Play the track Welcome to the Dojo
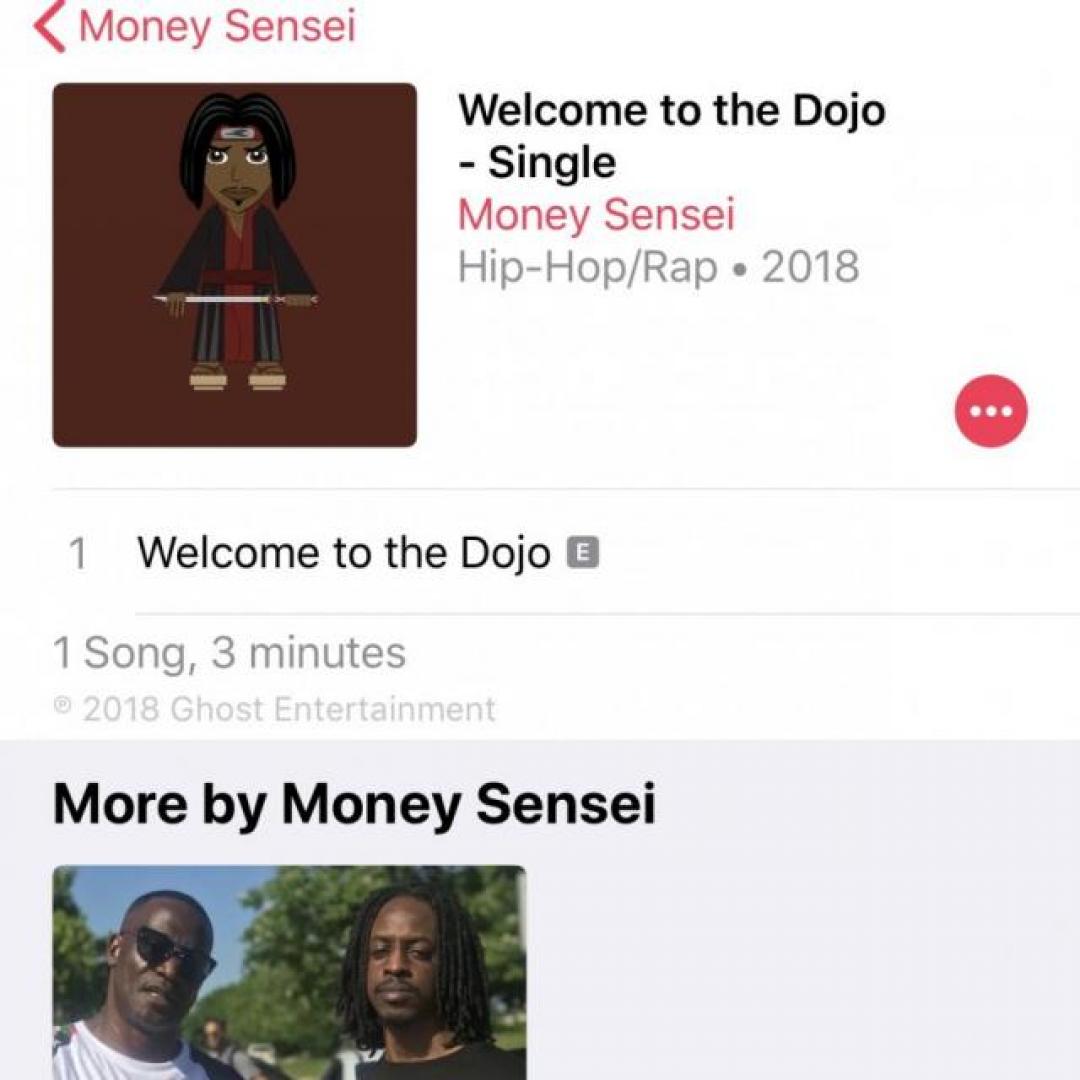Screen dimensions: 1080x1080 [344, 553]
